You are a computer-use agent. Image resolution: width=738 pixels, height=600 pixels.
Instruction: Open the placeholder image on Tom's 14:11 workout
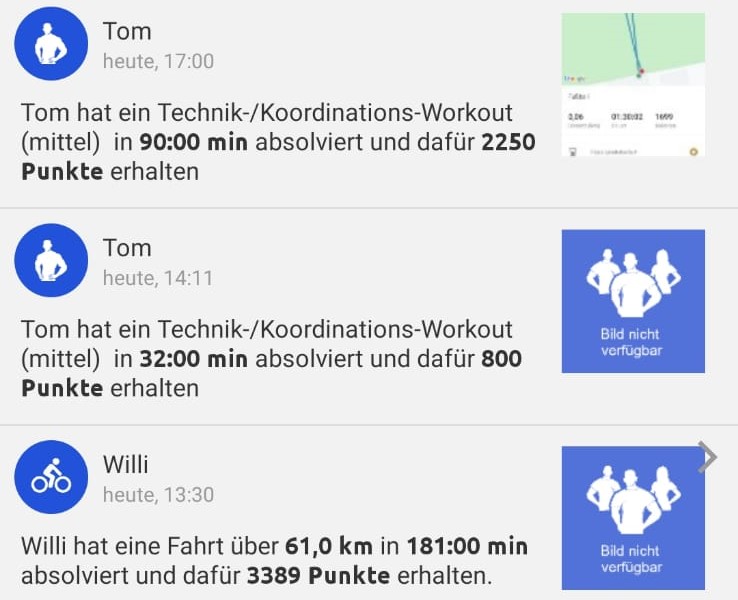633,301
